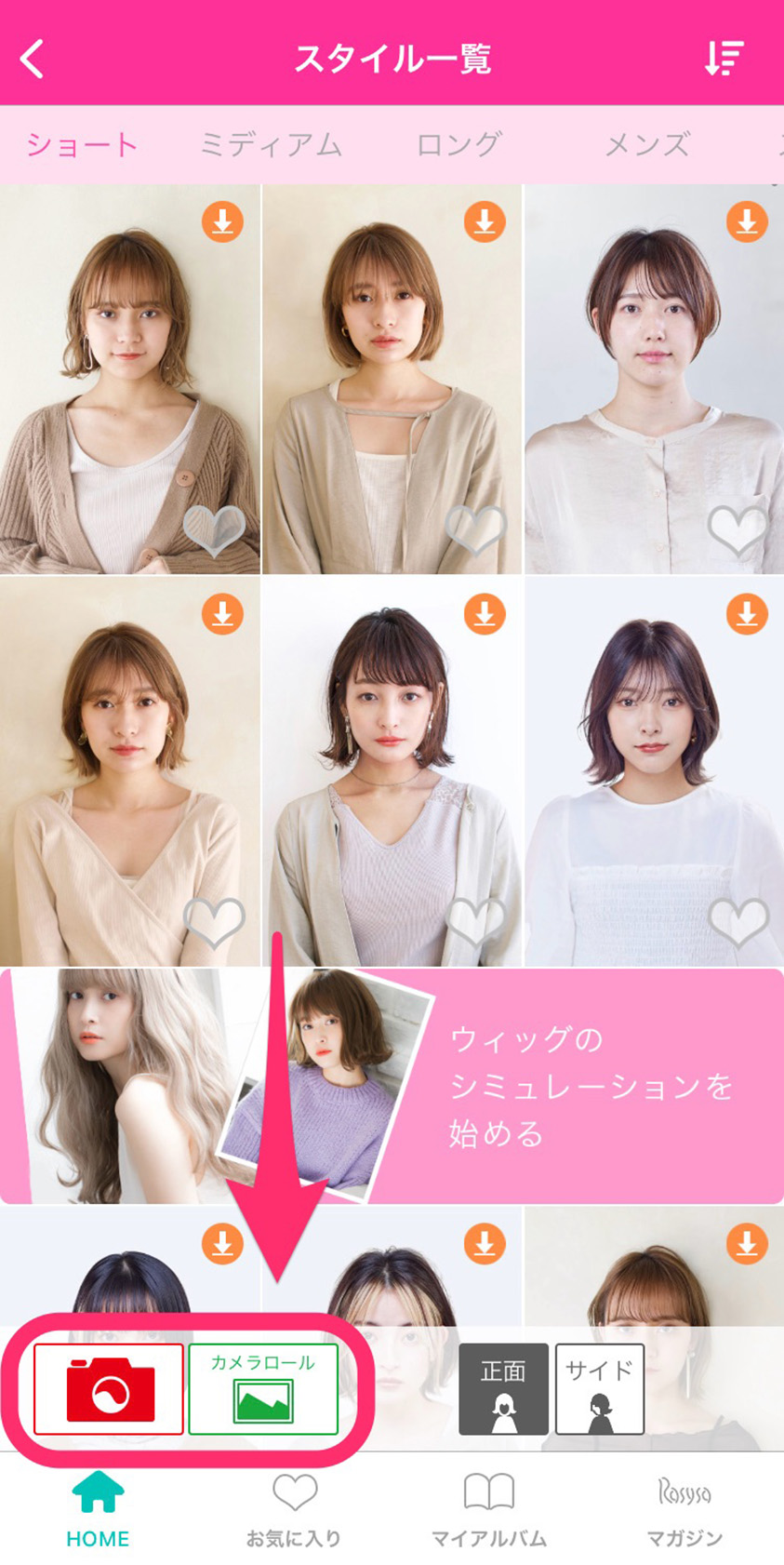Go to the HOME tab

[x=98, y=1509]
